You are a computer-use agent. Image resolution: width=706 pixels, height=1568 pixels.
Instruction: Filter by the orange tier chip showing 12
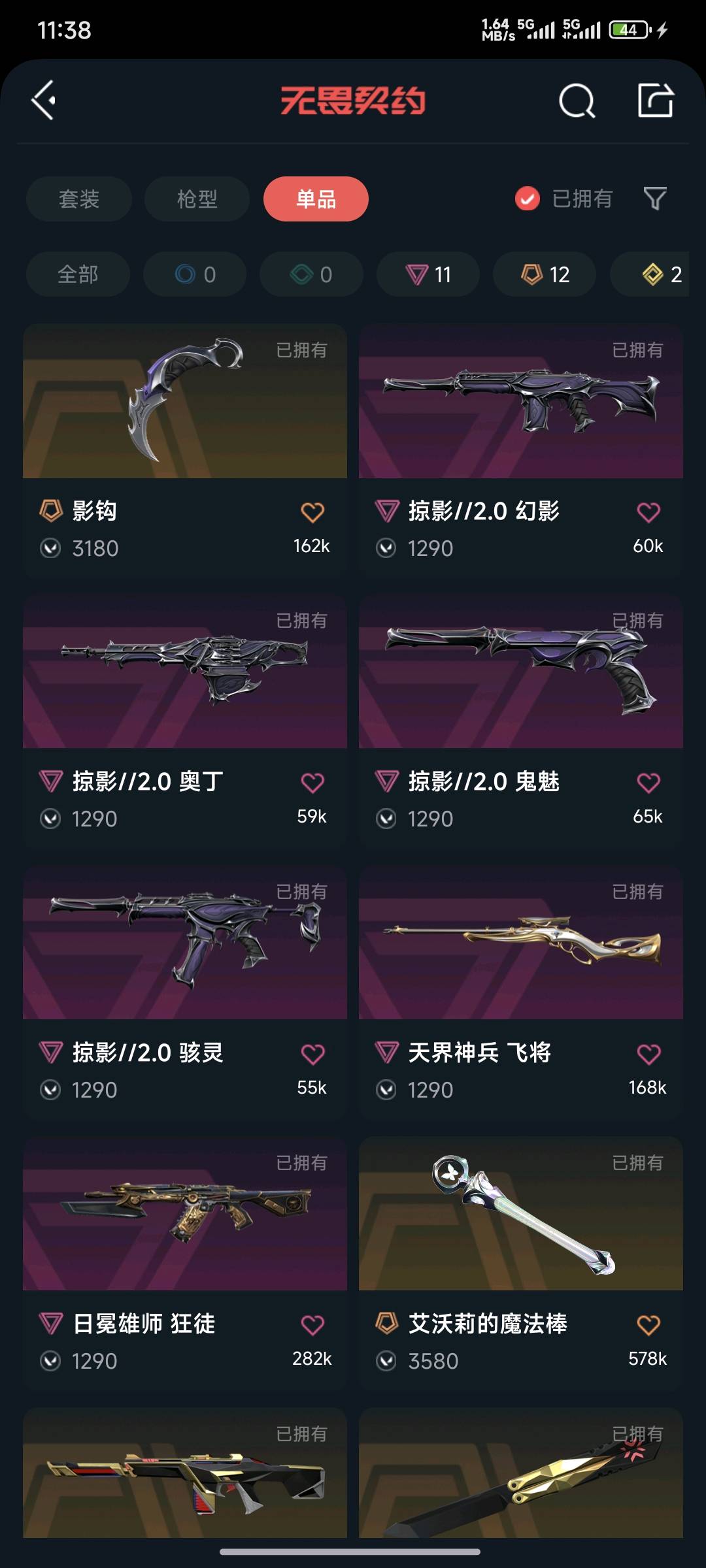[545, 274]
